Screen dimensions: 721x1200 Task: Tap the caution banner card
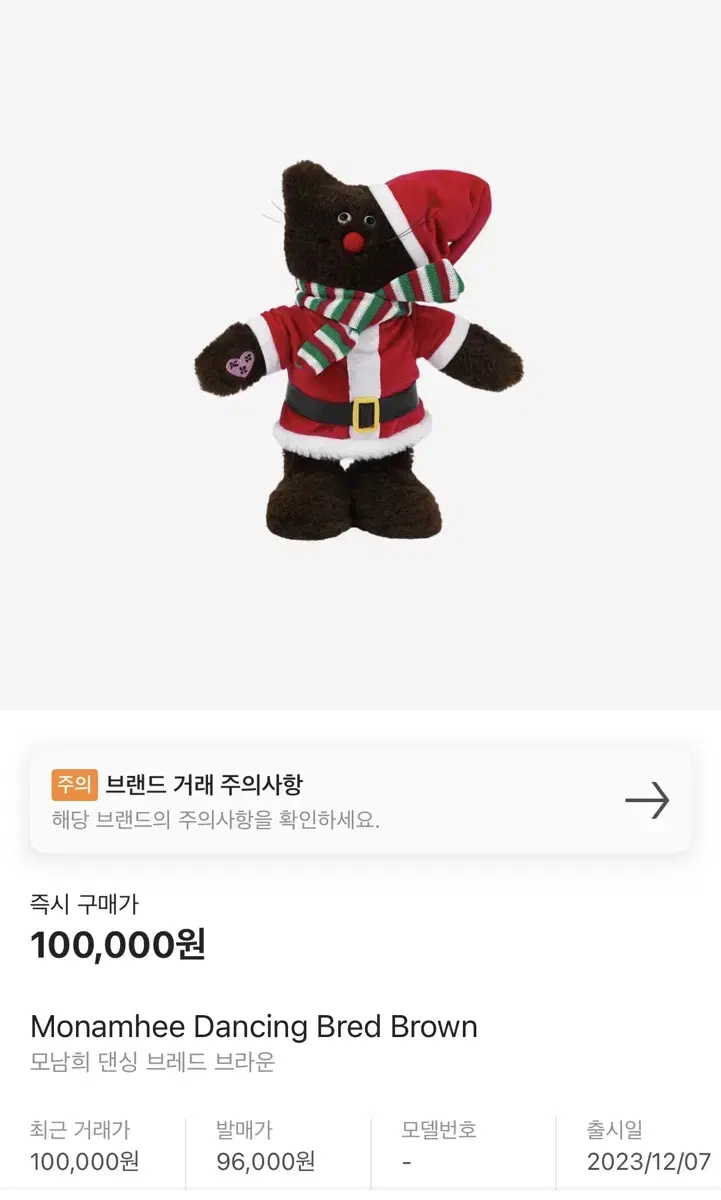pos(360,800)
